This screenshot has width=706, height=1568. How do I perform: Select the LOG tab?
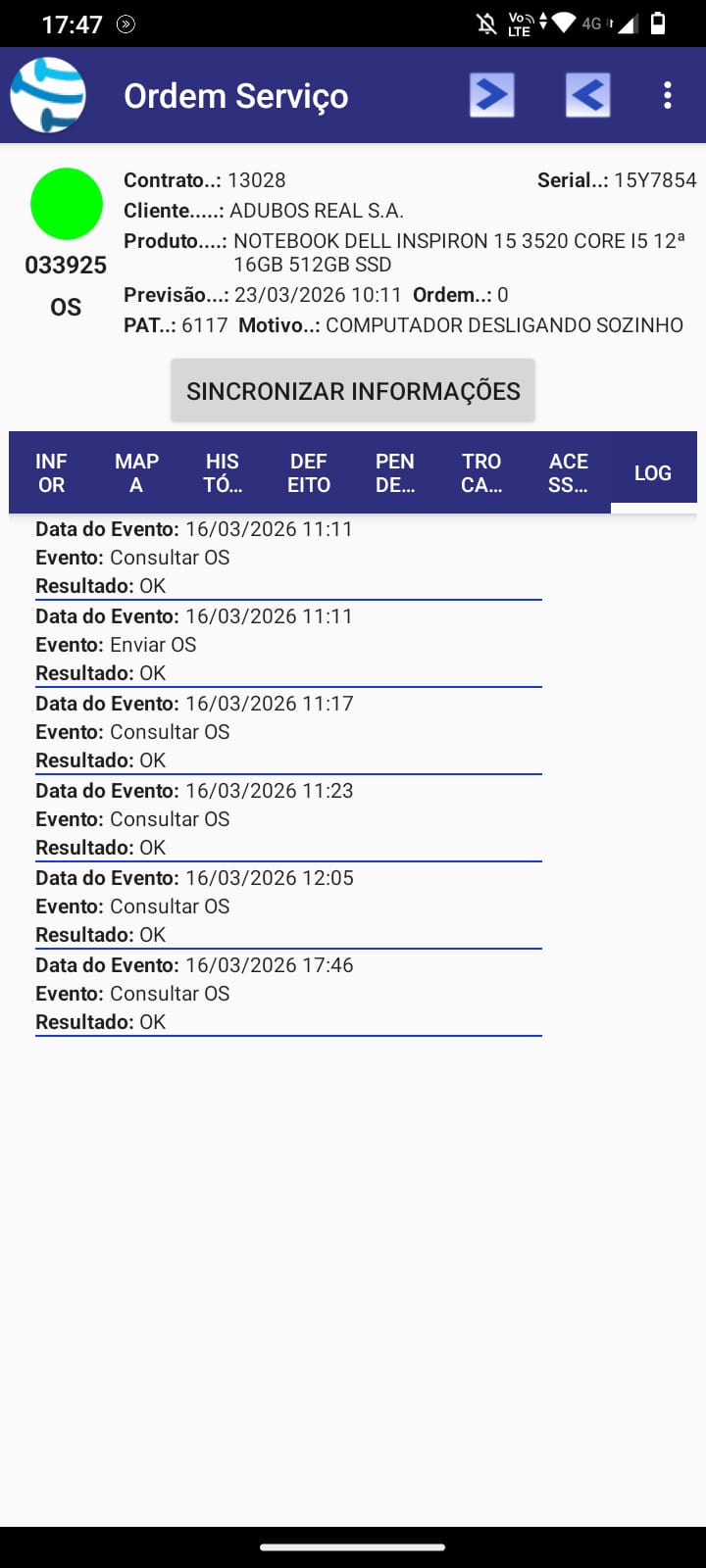[x=653, y=472]
